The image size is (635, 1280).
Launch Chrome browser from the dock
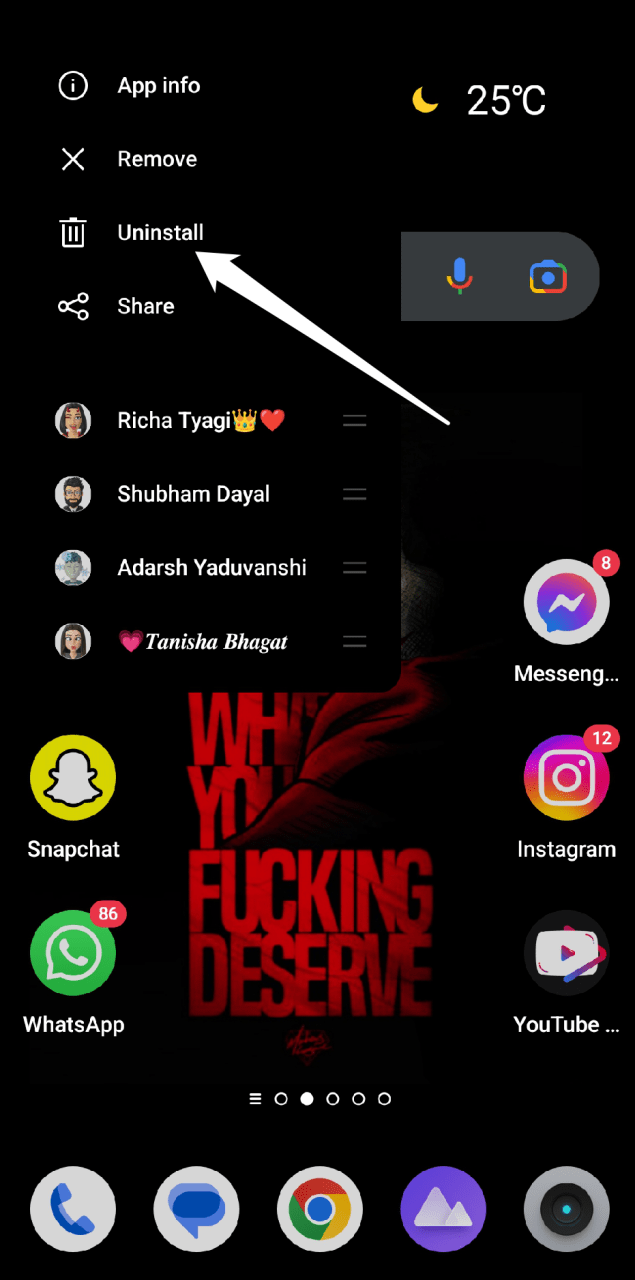319,1209
